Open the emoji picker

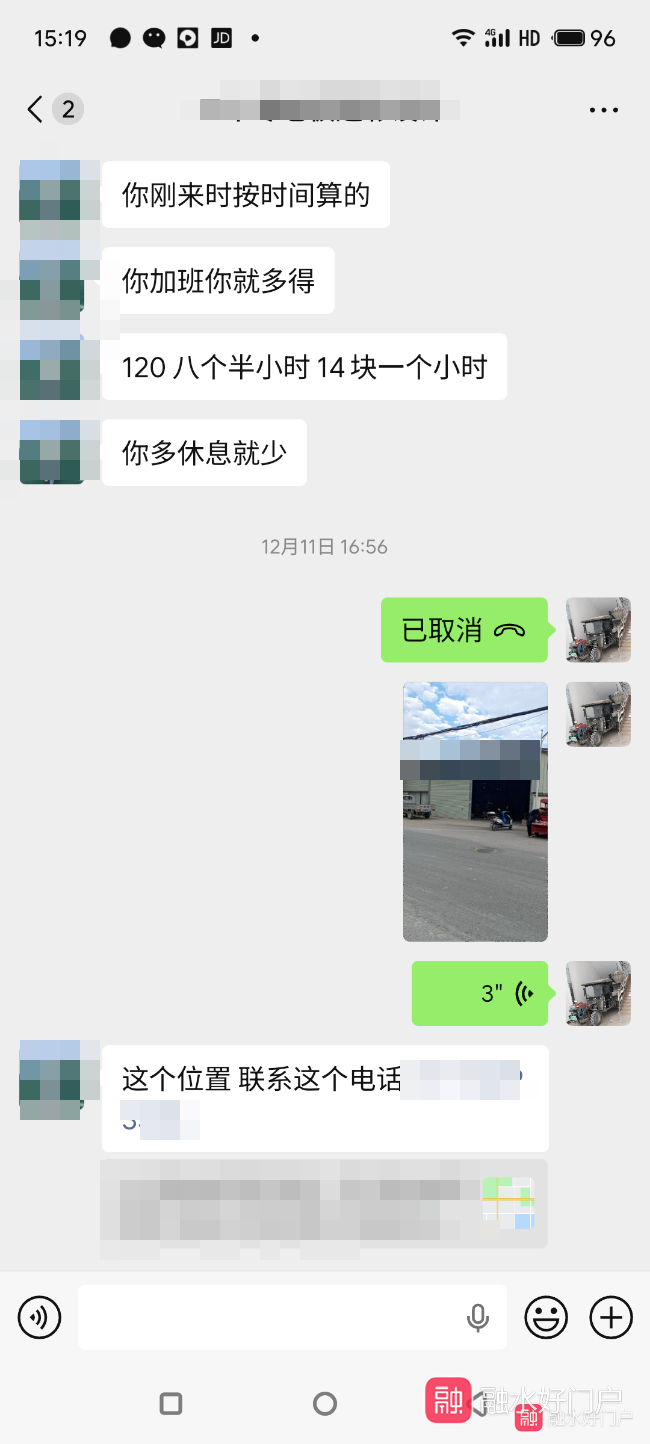(x=546, y=1317)
